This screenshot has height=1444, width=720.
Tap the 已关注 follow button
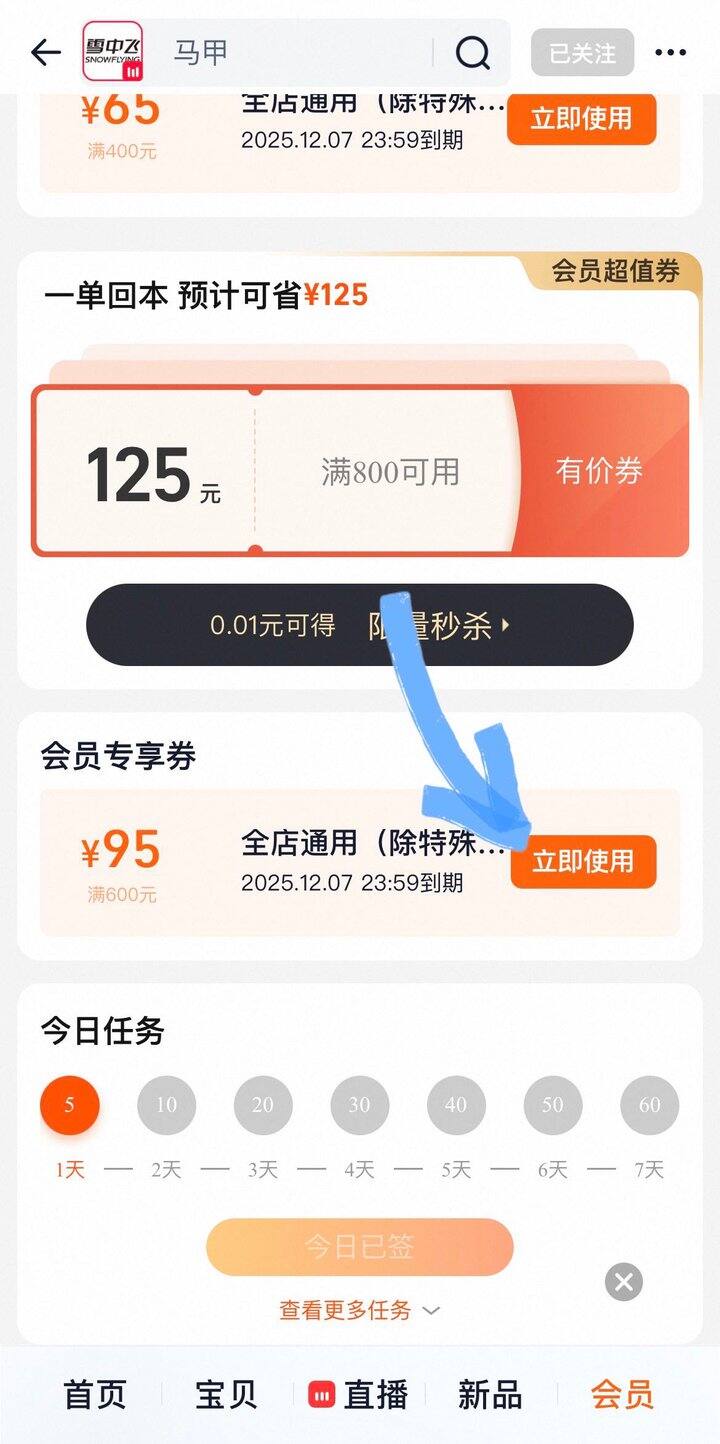pos(582,53)
